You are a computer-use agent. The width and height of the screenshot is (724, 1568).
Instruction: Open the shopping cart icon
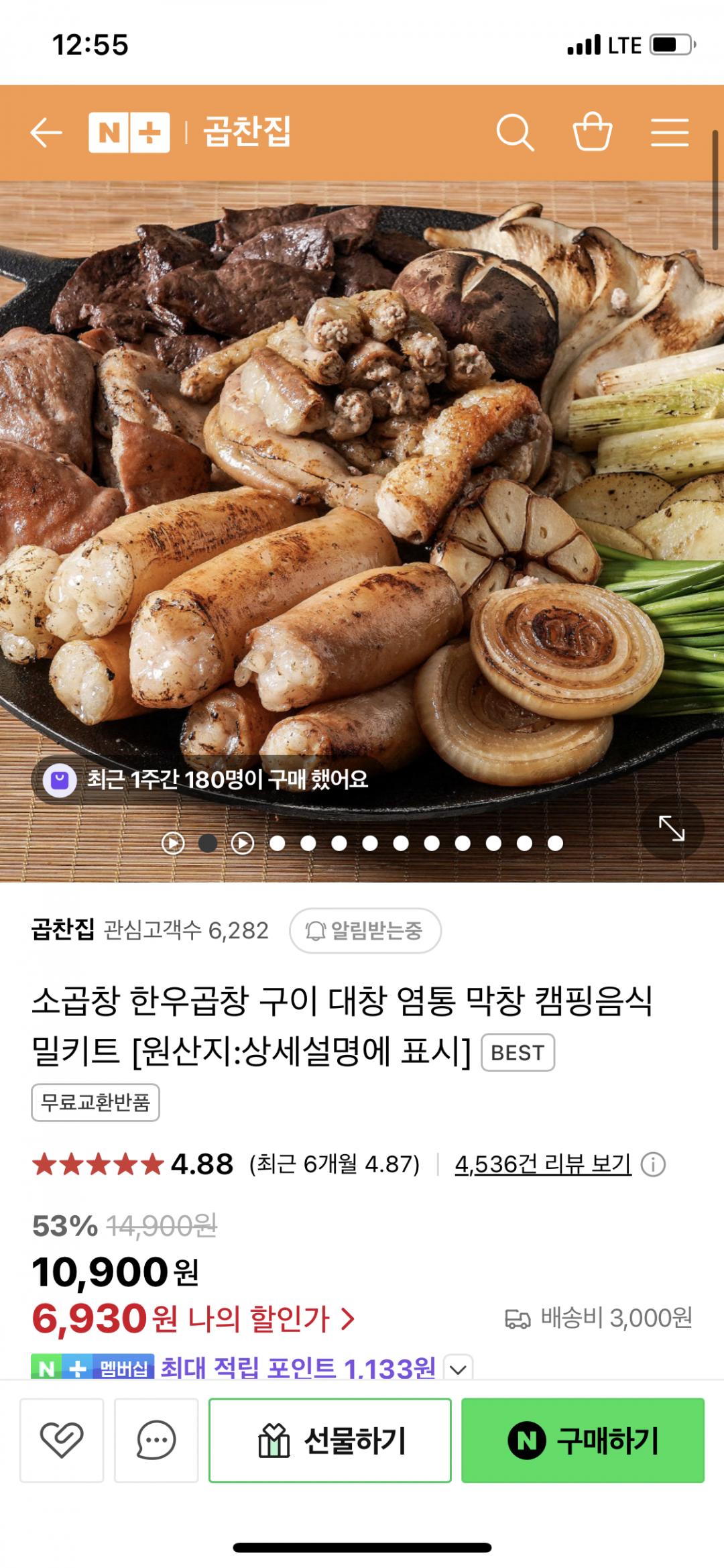click(593, 132)
